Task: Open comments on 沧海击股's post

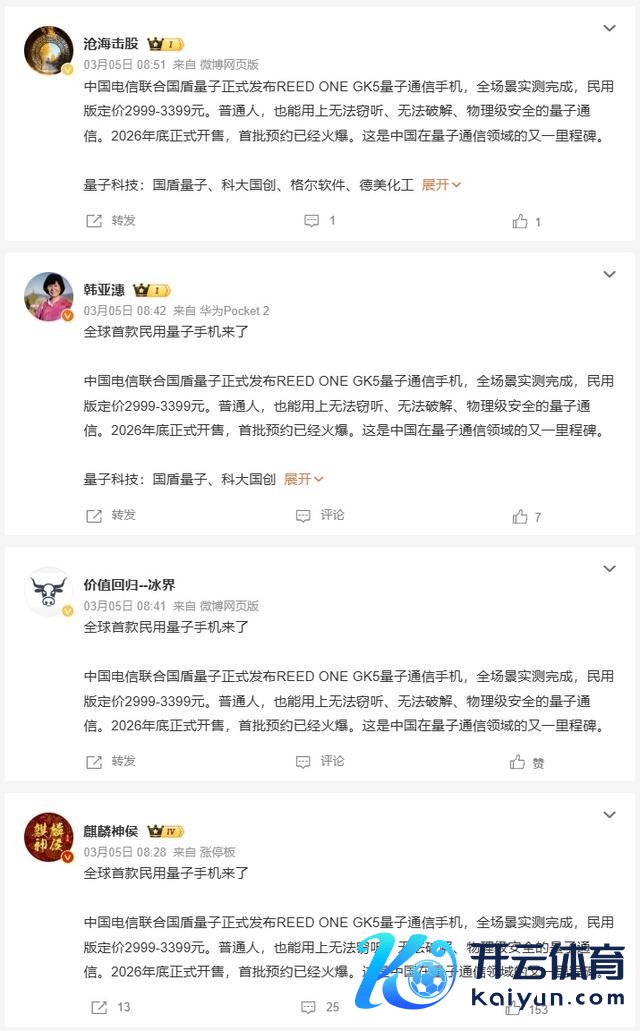Action: (x=319, y=221)
